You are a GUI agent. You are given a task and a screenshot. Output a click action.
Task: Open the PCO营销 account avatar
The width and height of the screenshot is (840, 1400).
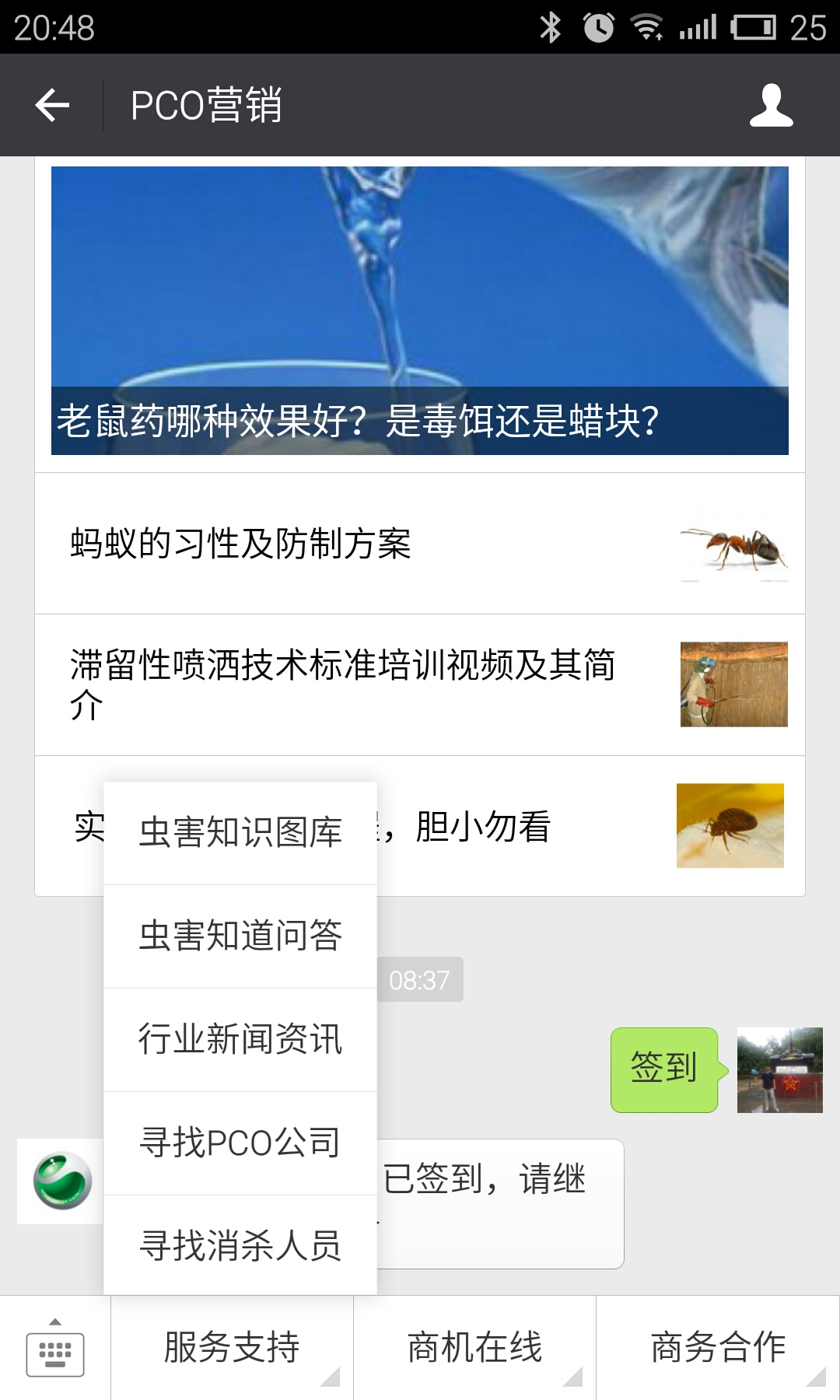click(61, 1181)
